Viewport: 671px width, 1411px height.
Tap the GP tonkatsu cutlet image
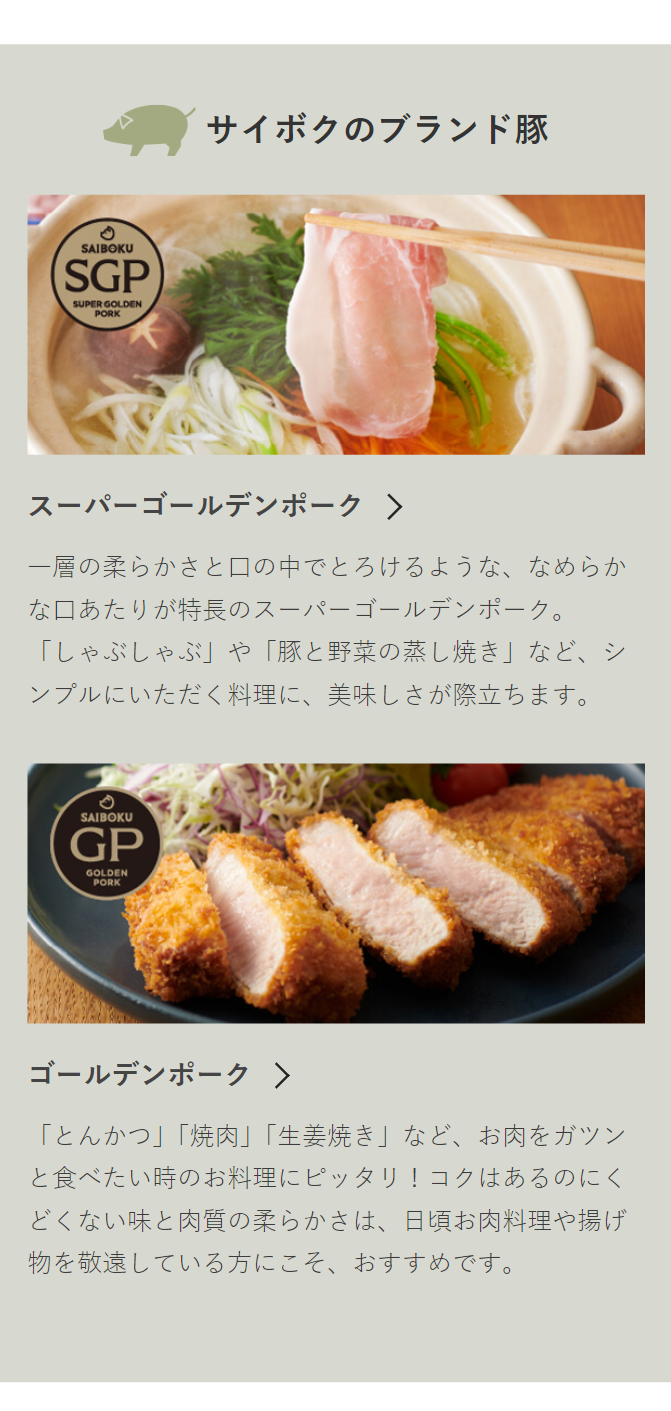[336, 893]
